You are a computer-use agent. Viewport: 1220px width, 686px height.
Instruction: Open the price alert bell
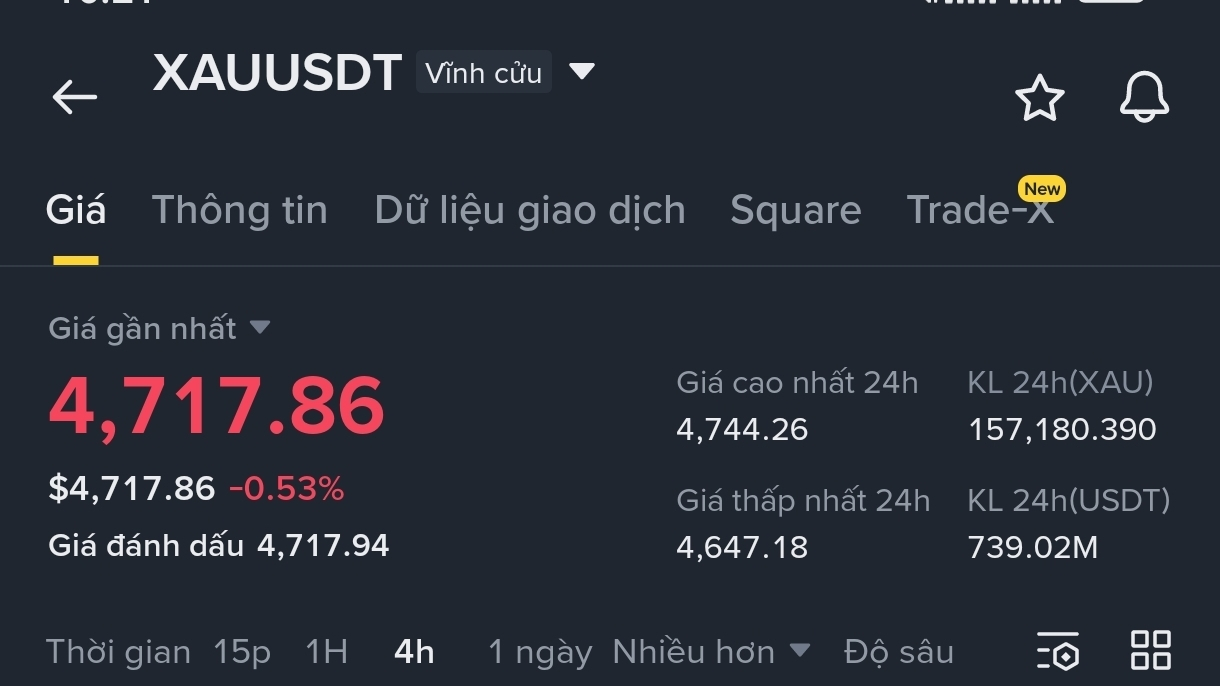pyautogui.click(x=1144, y=98)
